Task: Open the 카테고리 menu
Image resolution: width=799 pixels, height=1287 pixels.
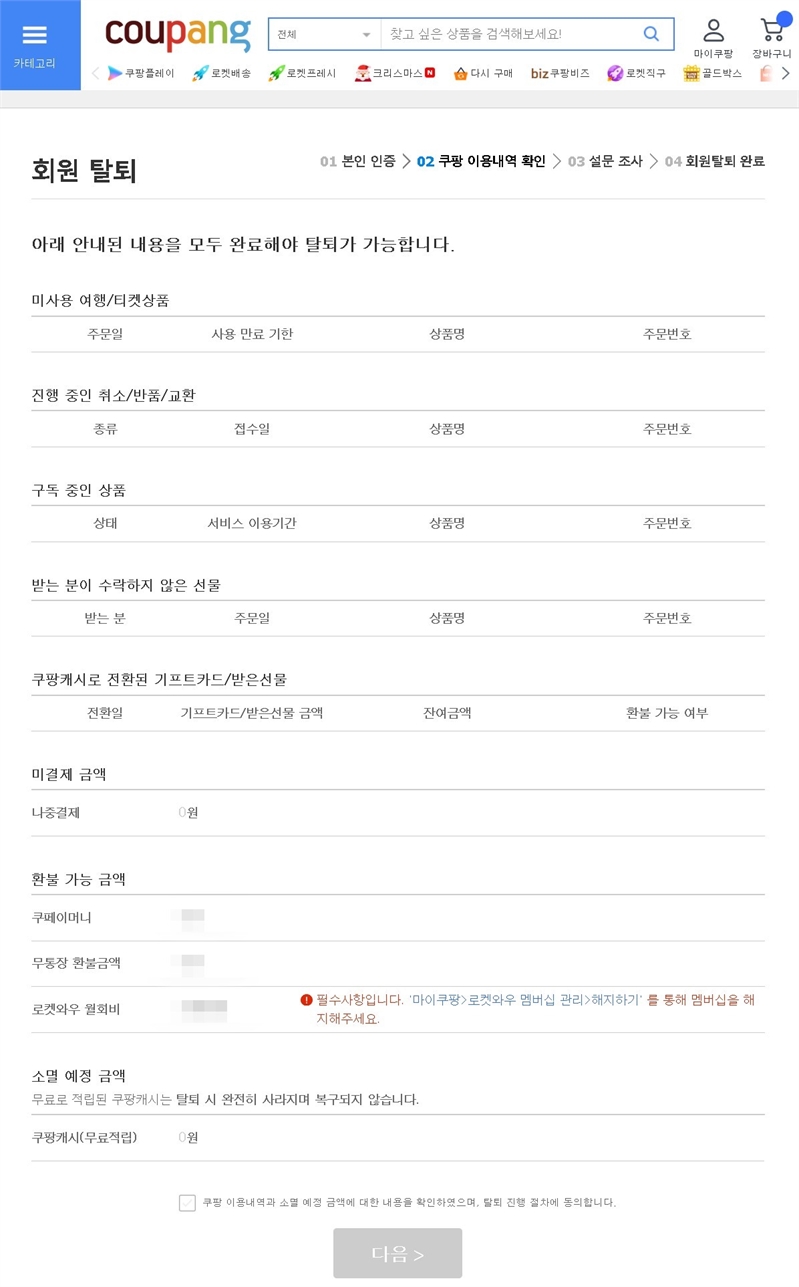Action: [x=35, y=45]
